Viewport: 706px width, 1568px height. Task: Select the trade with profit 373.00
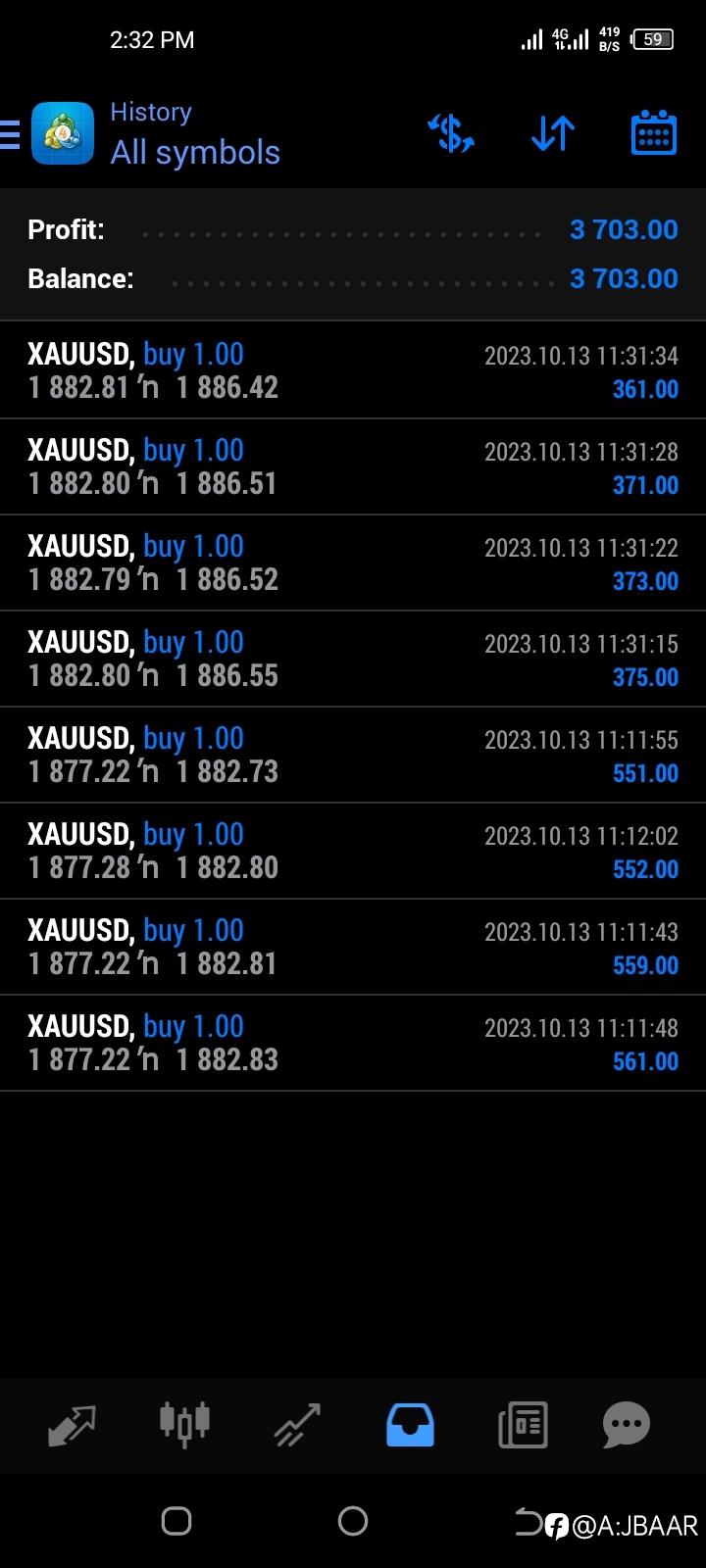(353, 563)
